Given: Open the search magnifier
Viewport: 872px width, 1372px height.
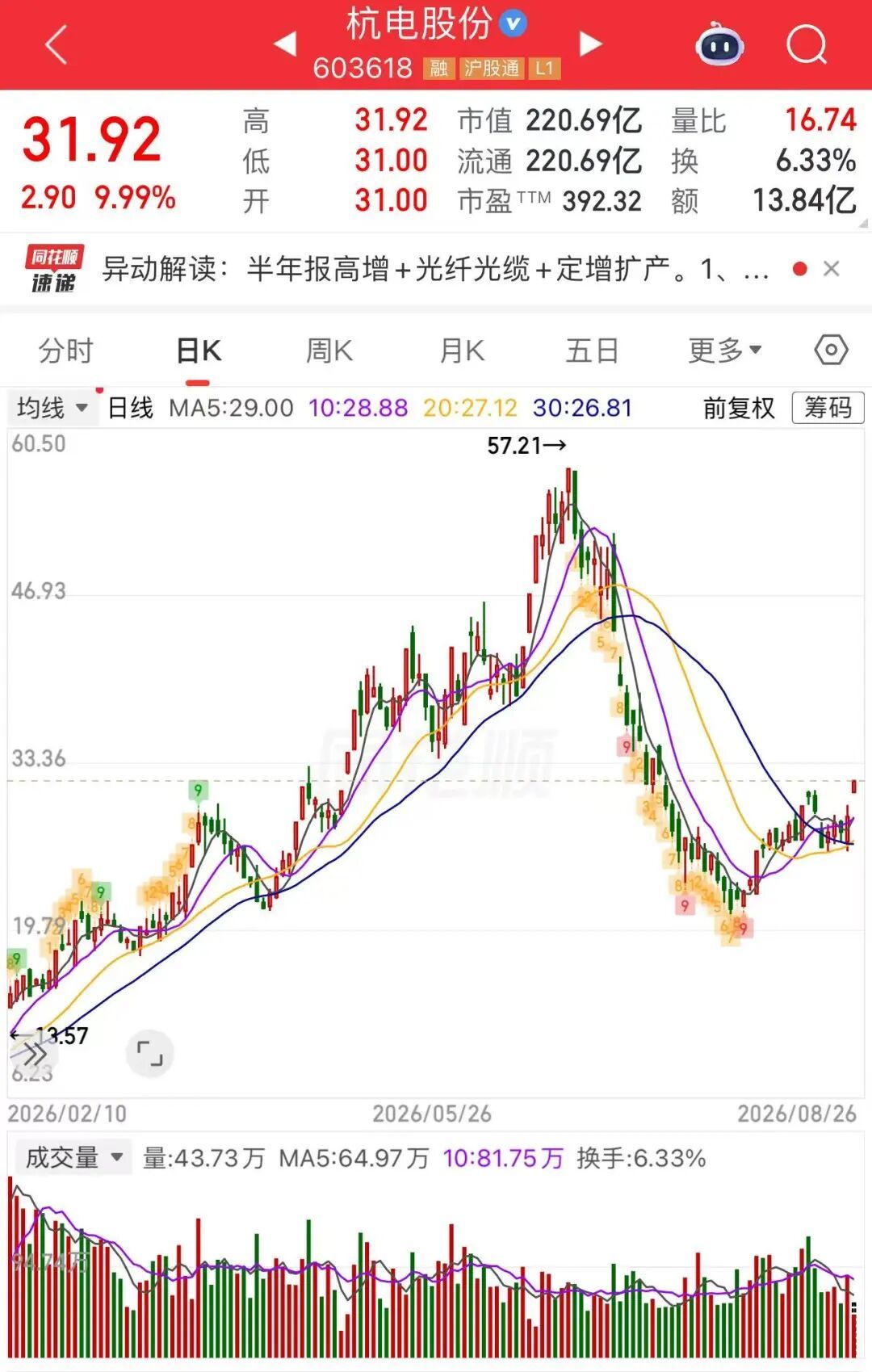Looking at the screenshot, I should (807, 44).
